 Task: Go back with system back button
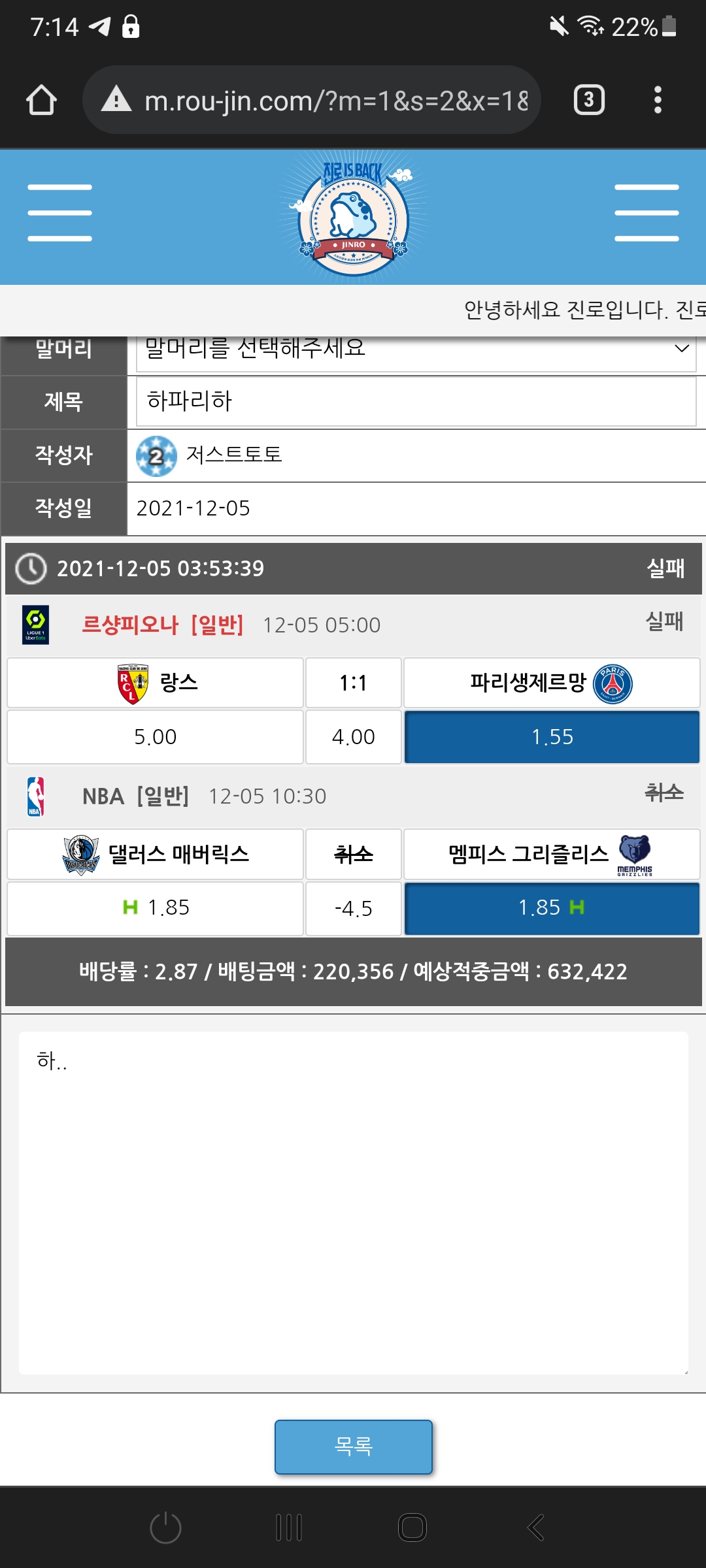[x=536, y=1527]
